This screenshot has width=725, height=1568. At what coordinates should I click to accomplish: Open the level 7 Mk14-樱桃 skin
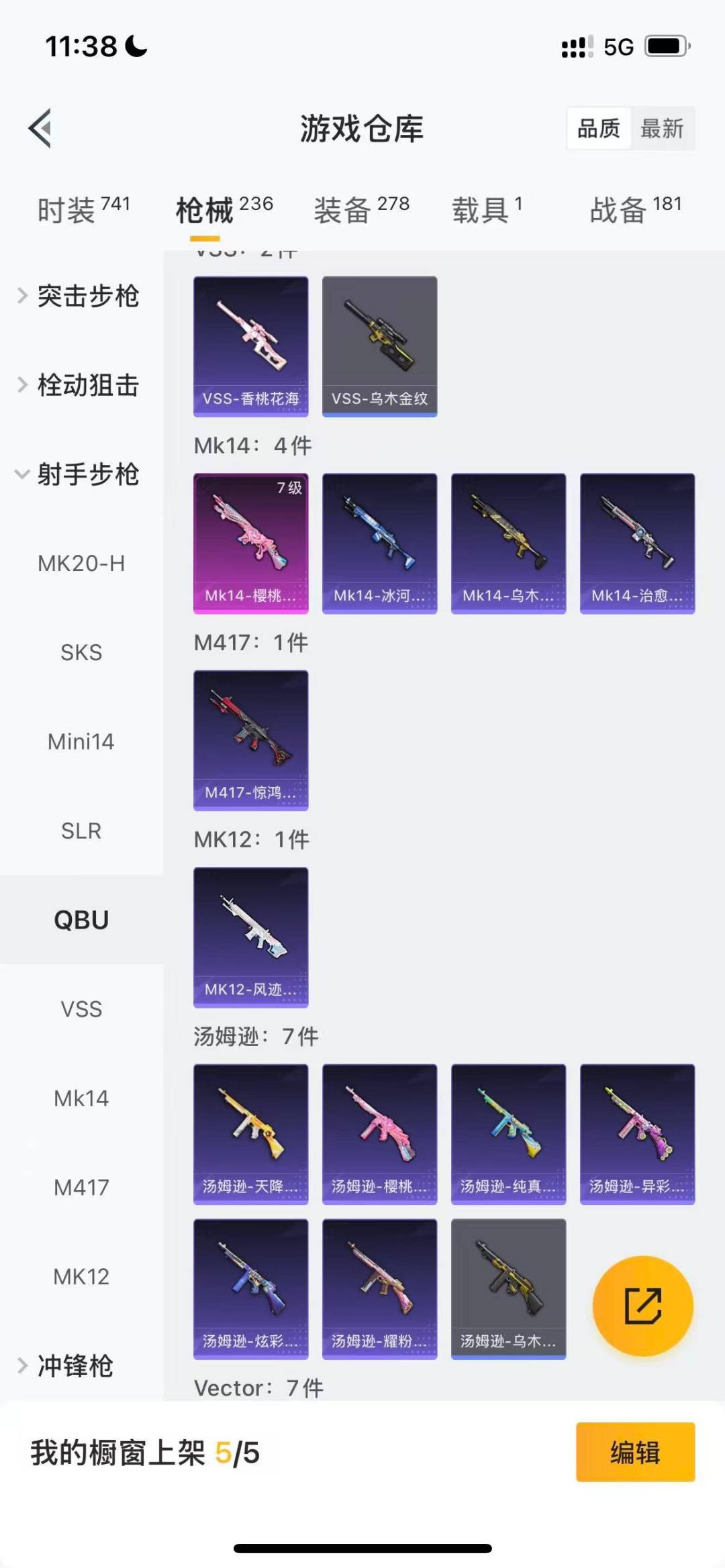click(250, 543)
